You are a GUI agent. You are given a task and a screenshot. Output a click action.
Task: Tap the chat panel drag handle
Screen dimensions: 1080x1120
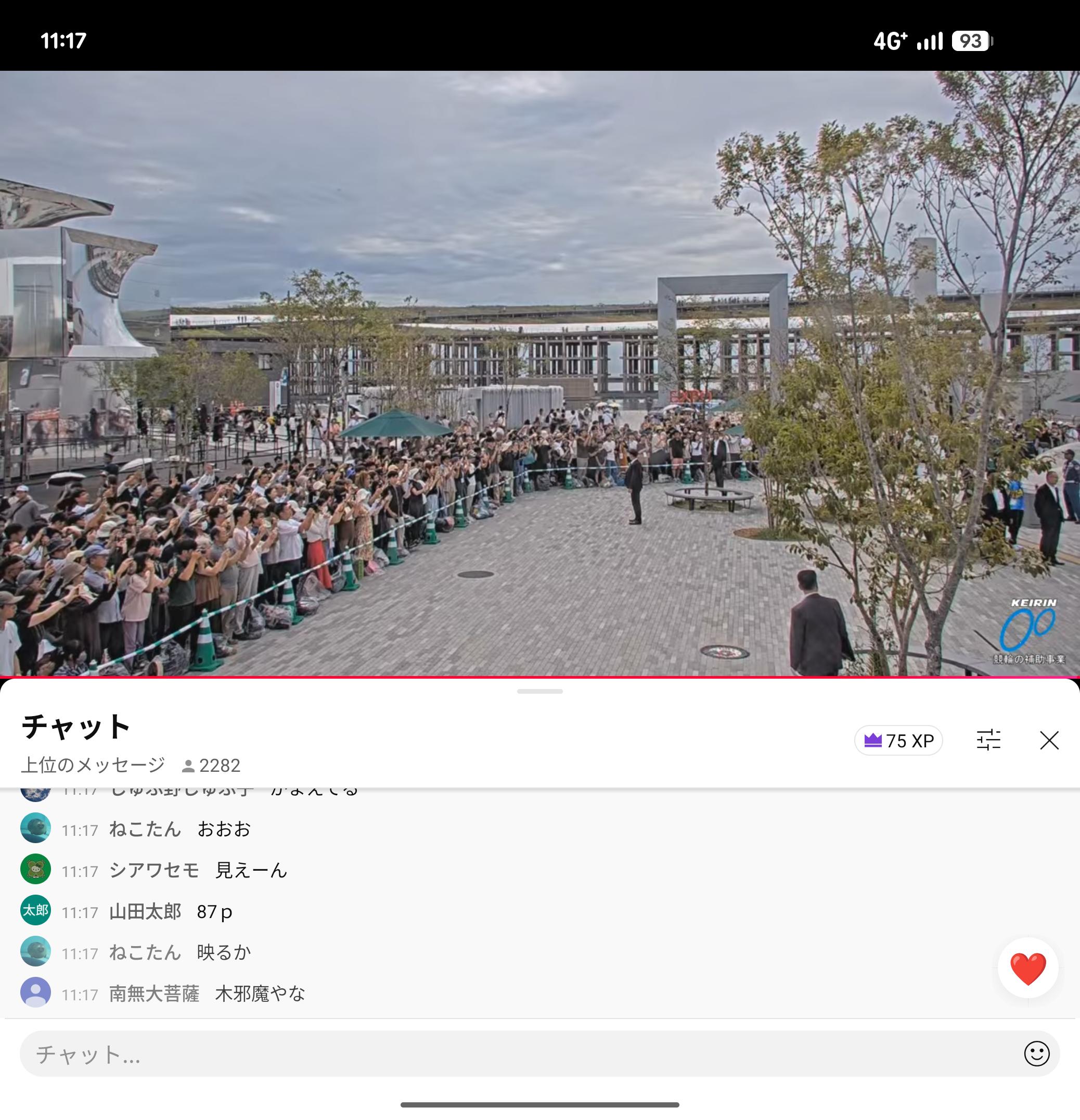tap(539, 692)
